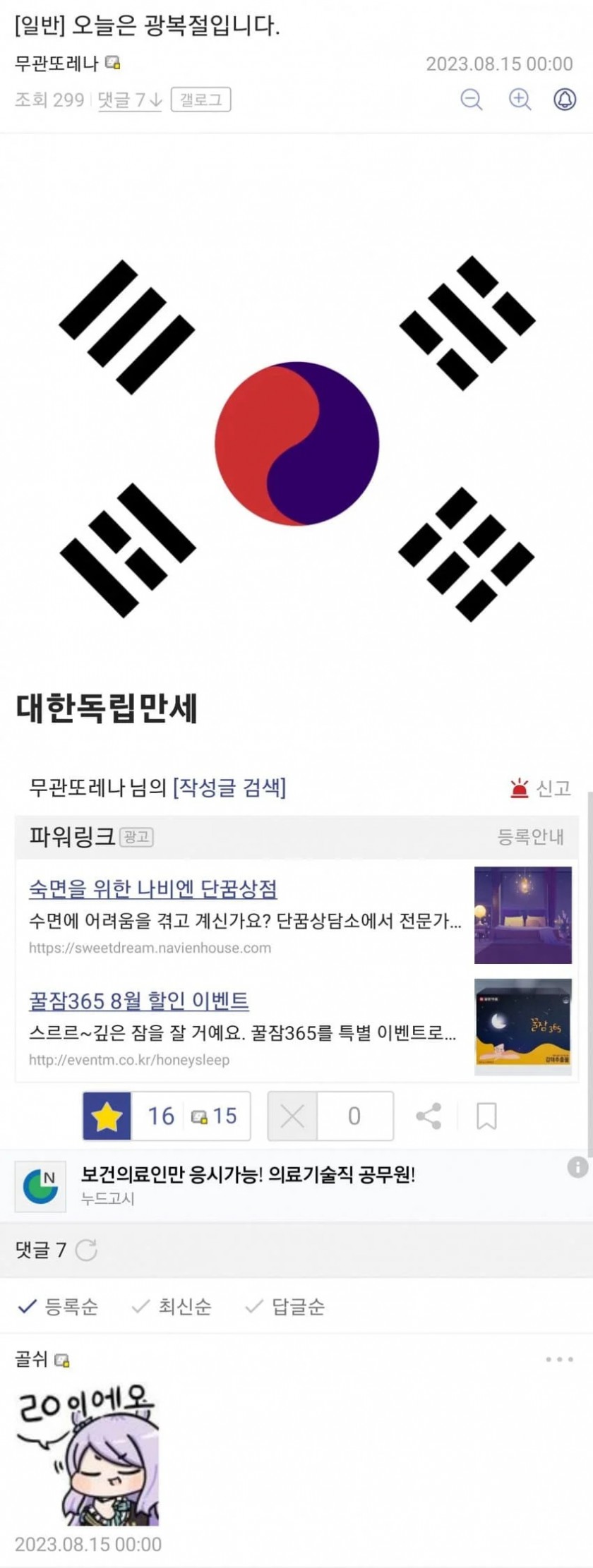
Task: Tap the zoom in magnifier icon
Action: click(x=520, y=99)
